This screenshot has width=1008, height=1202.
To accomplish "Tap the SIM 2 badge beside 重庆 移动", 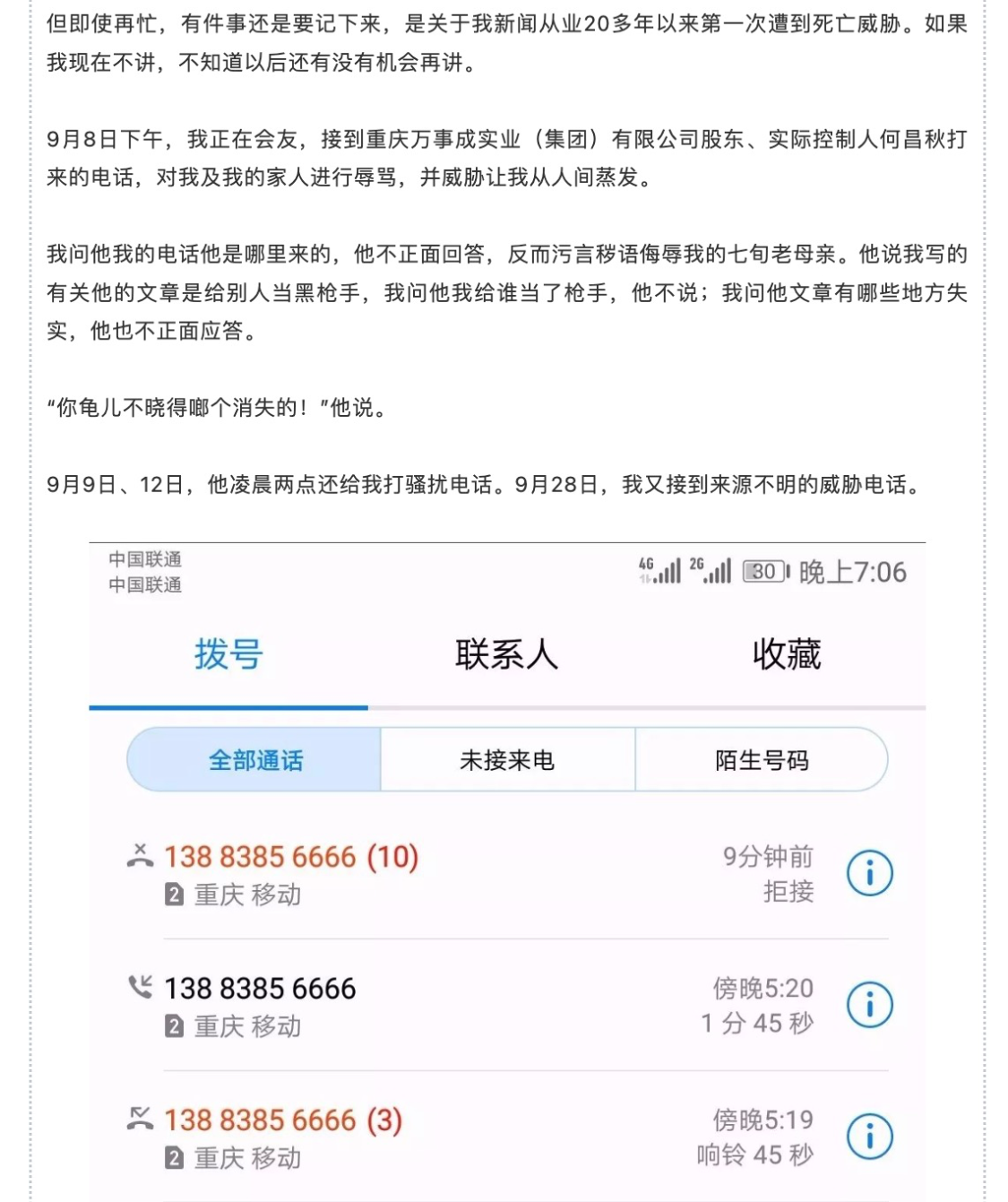I will coord(173,893).
